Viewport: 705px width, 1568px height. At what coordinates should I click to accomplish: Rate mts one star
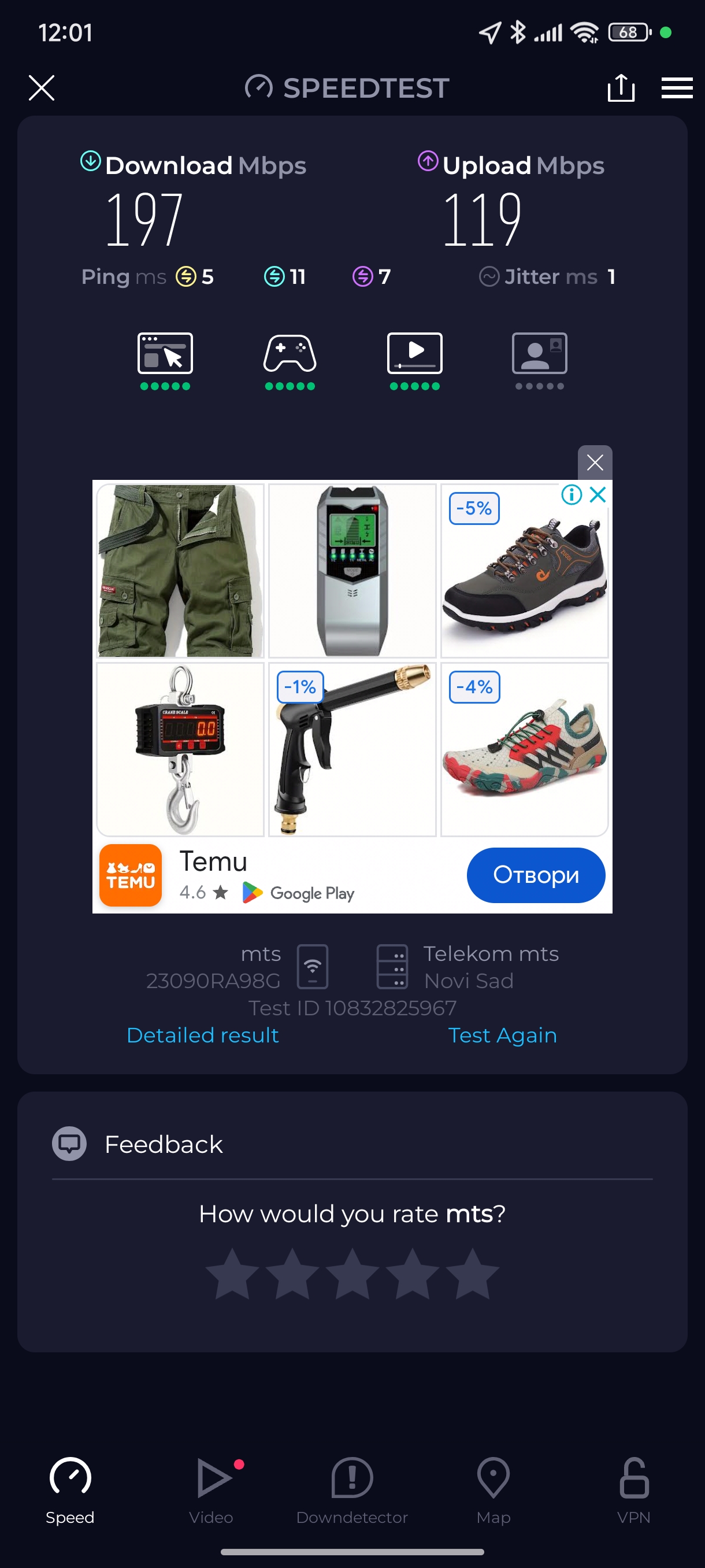pos(232,1273)
